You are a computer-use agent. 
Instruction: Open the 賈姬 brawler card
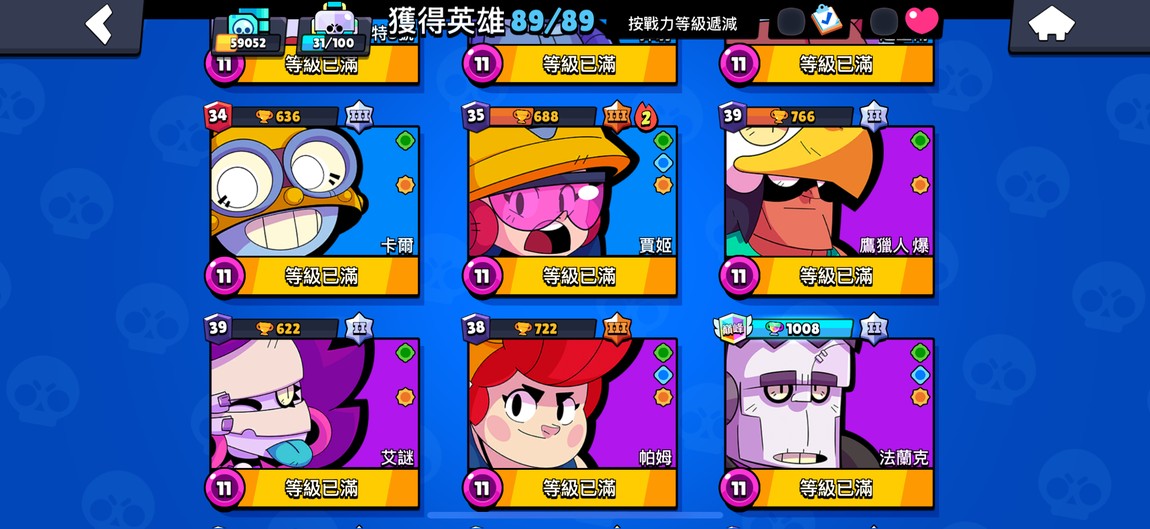[571, 195]
